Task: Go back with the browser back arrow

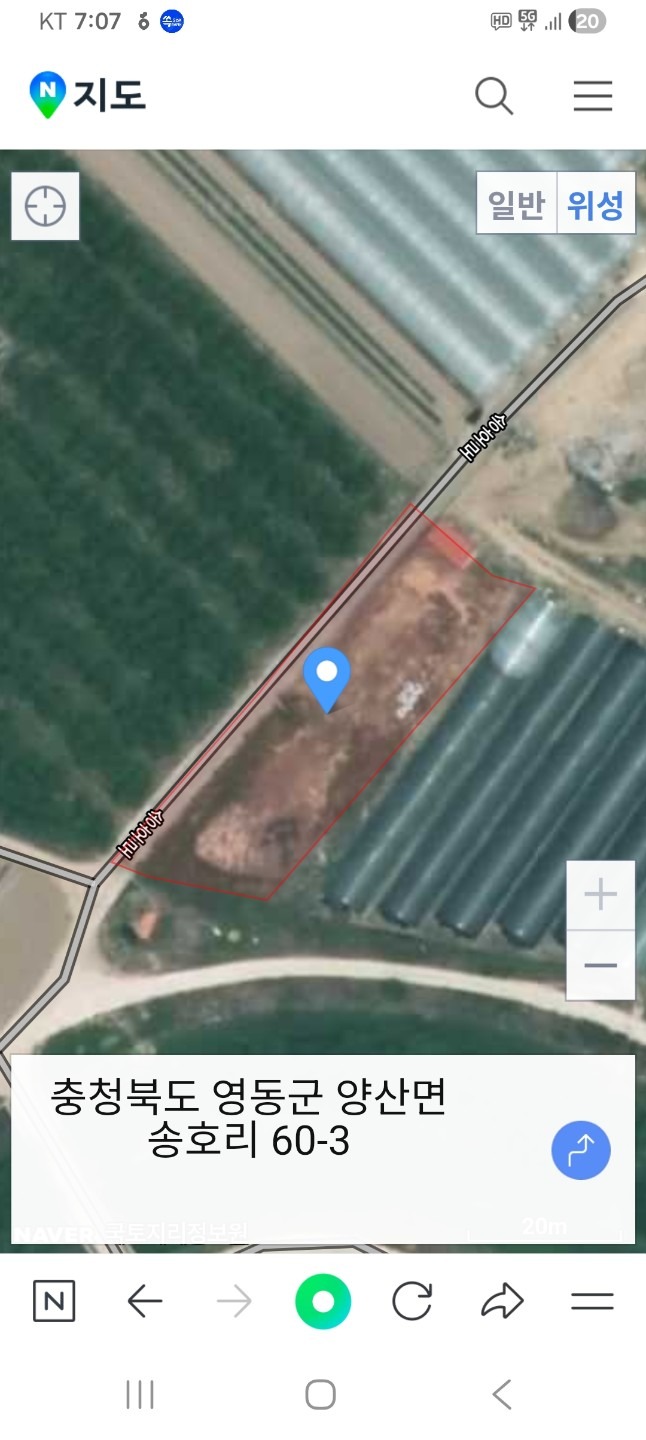Action: [x=145, y=1301]
